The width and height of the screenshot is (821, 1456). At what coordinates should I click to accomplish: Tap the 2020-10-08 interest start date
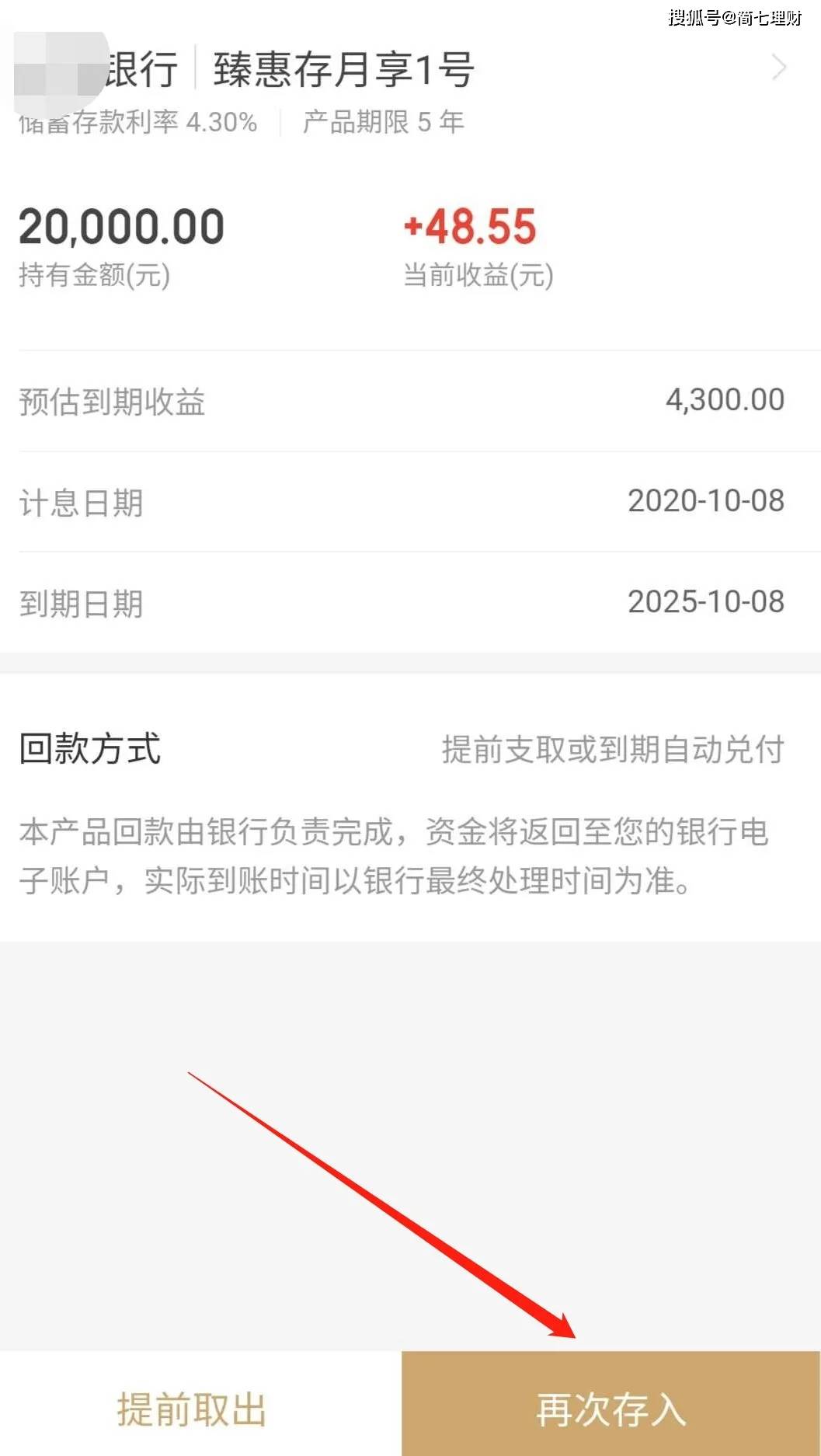(x=704, y=501)
